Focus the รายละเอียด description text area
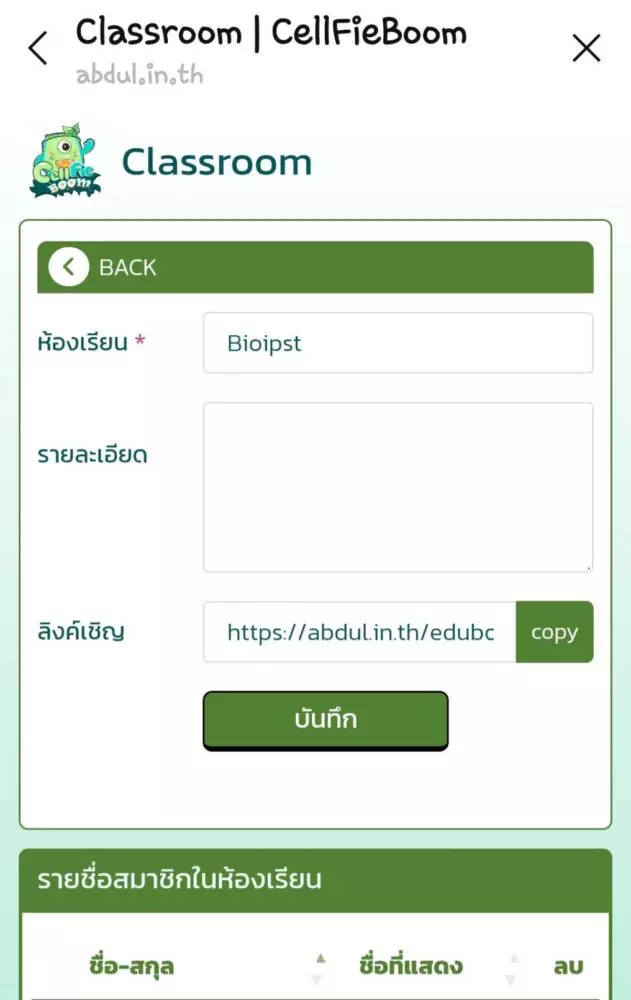Screen dimensions: 631x1000 [x=397, y=487]
